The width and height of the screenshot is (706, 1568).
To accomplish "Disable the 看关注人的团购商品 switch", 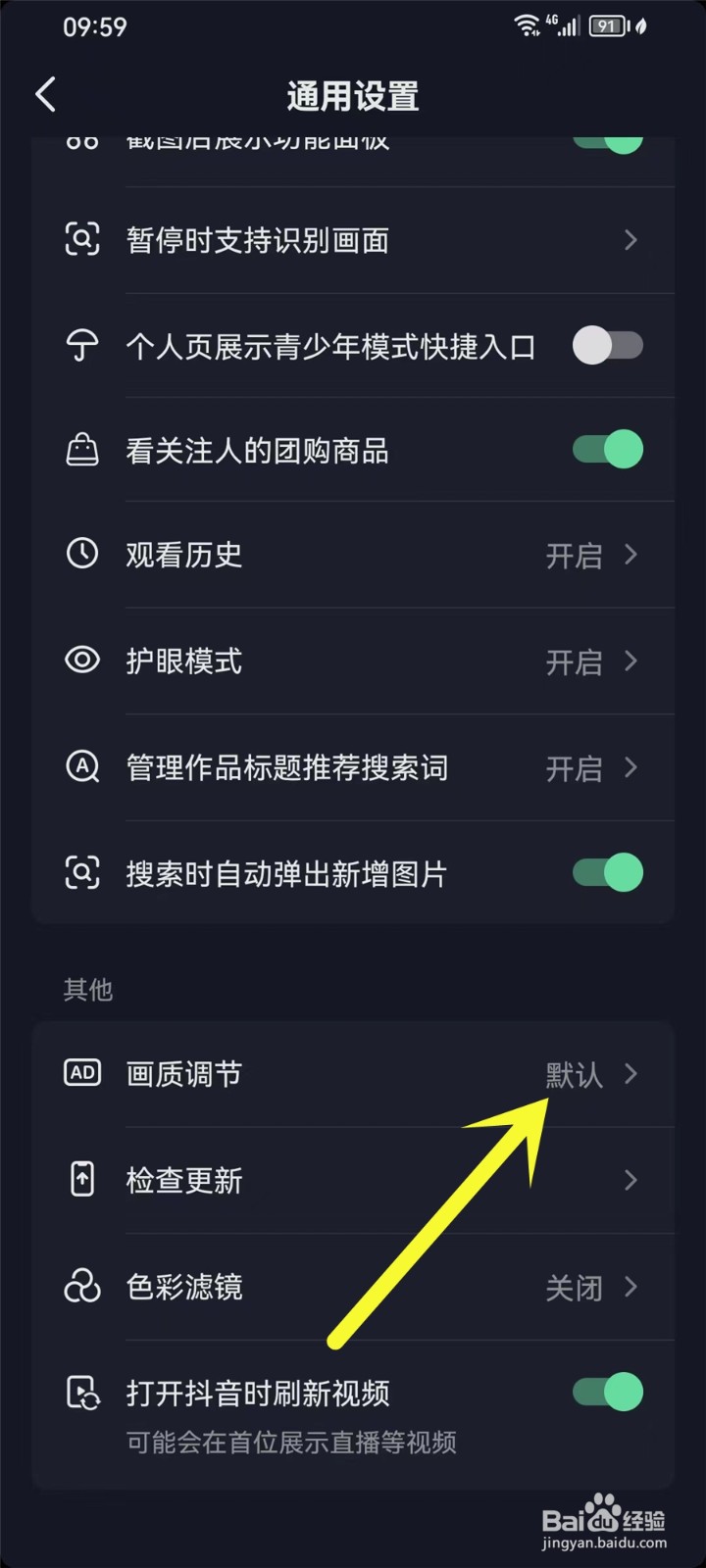I will (607, 449).
